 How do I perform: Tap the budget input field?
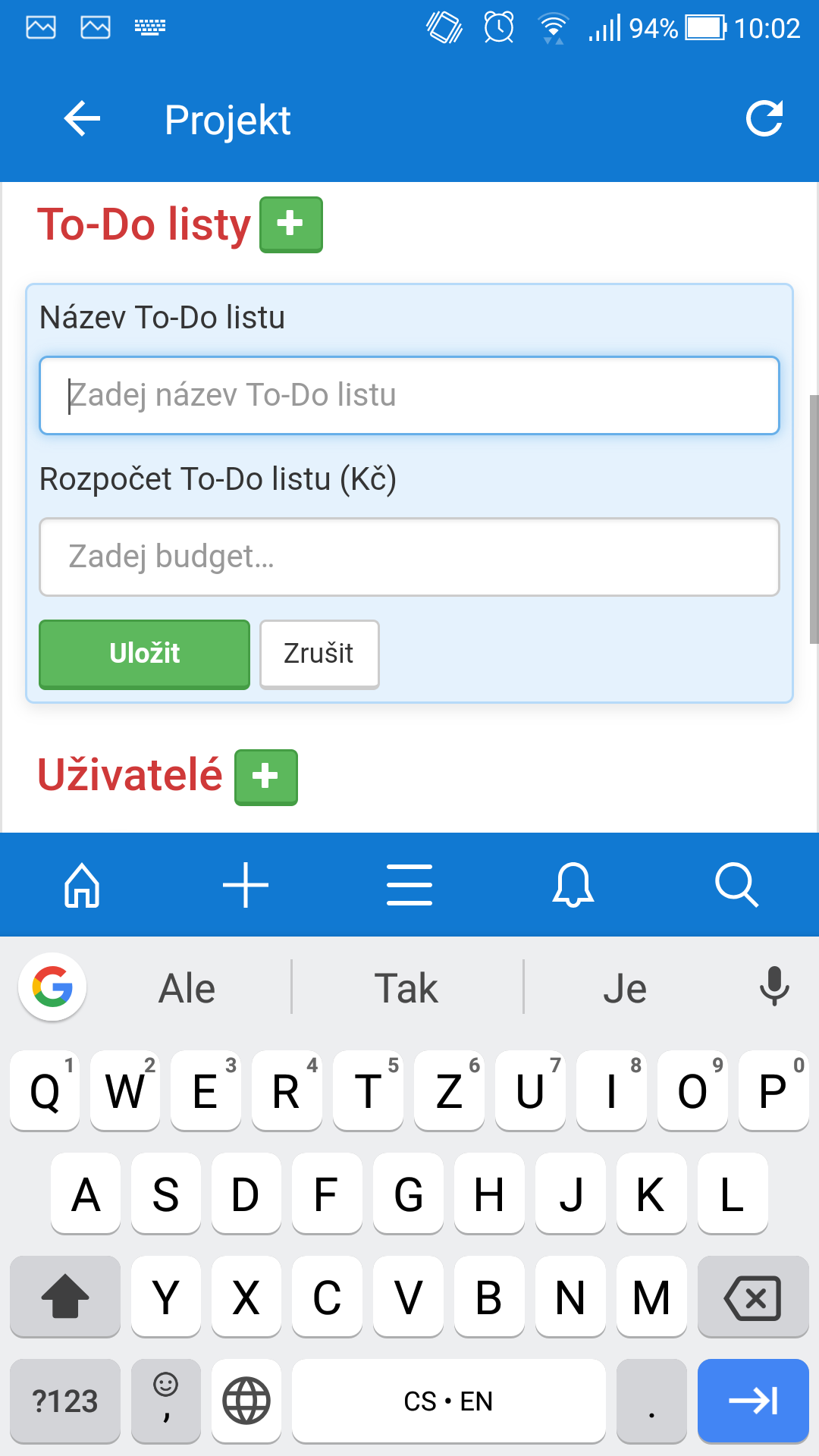coord(409,557)
